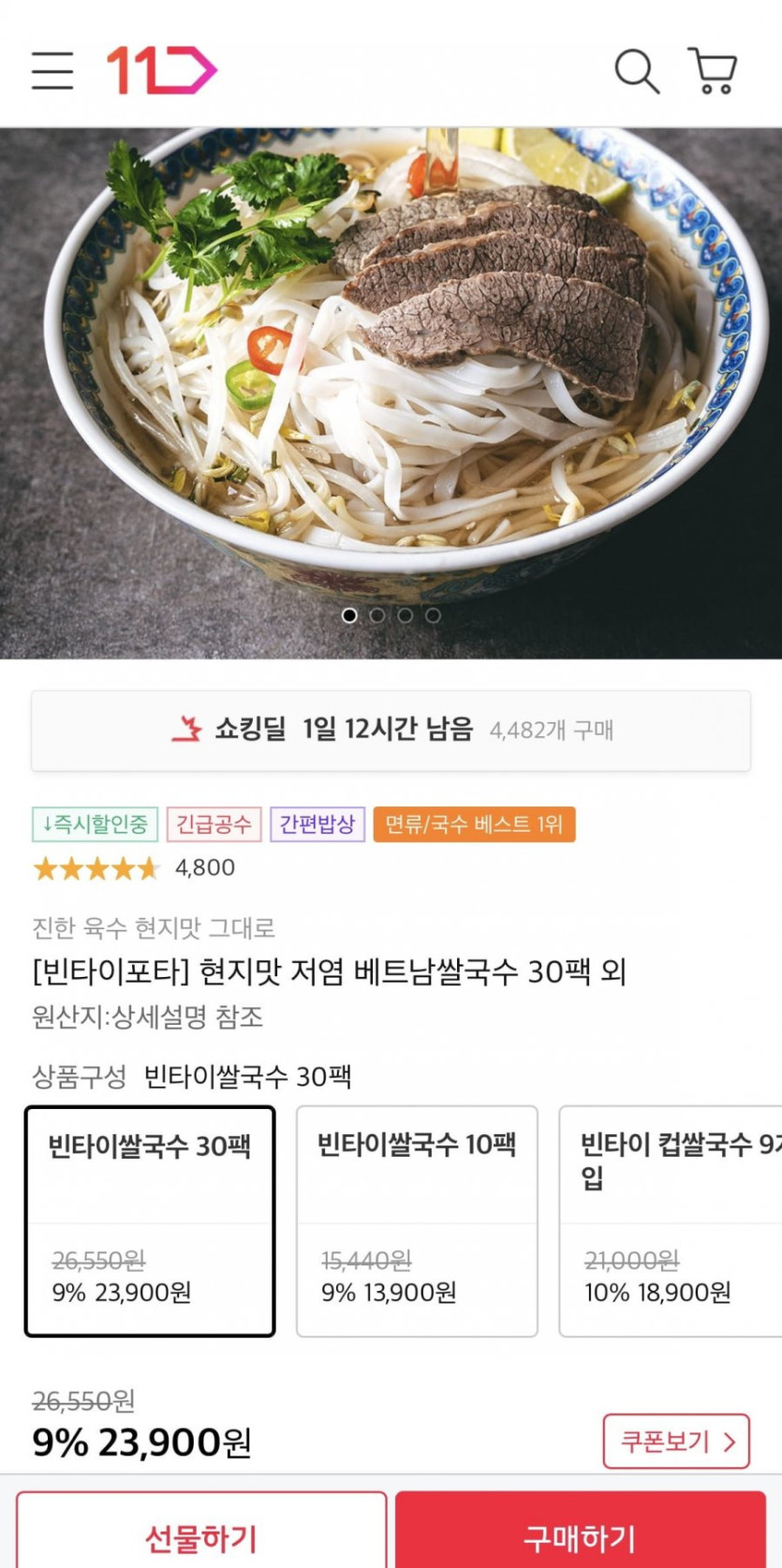Open the hamburger menu
This screenshot has width=782, height=1568.
point(52,70)
